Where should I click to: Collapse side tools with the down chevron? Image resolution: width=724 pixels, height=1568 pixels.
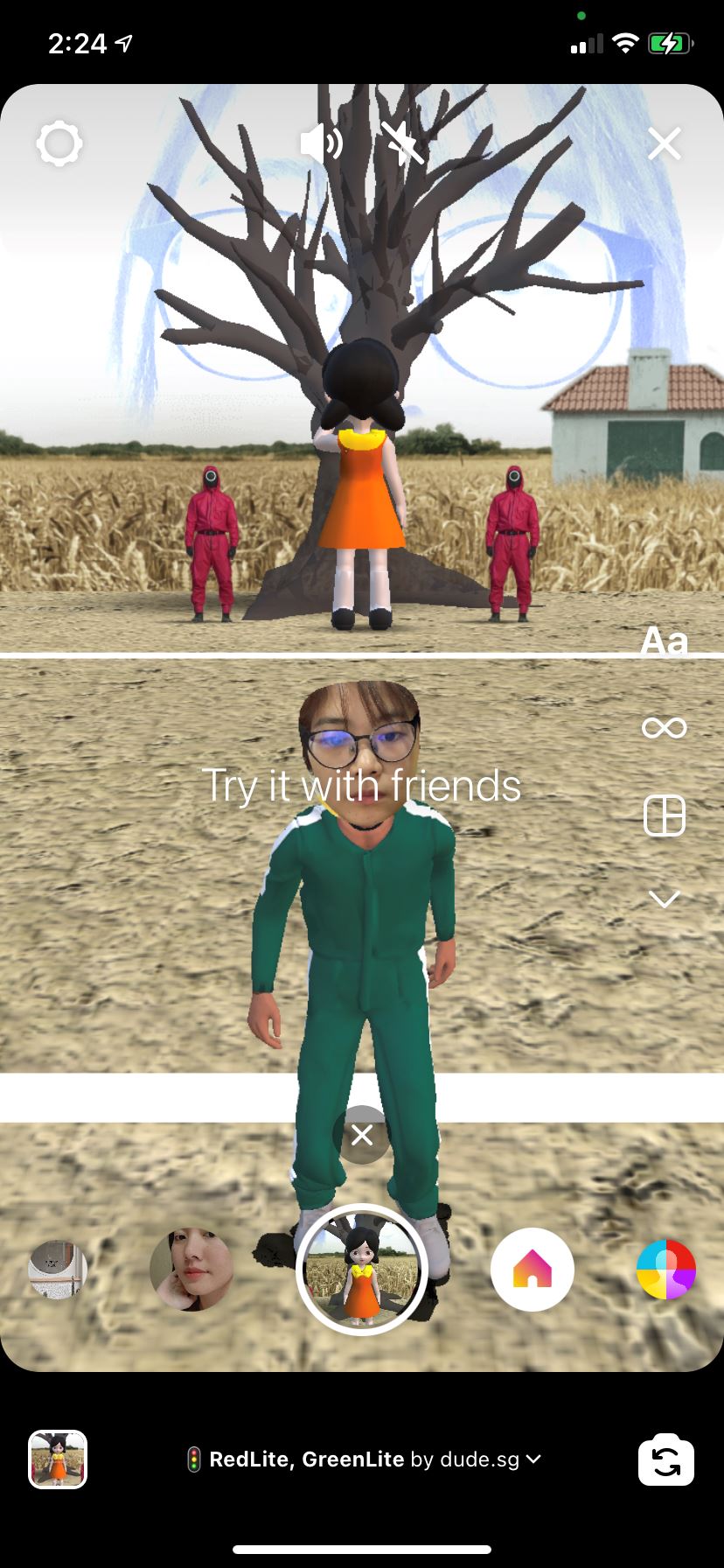pyautogui.click(x=664, y=899)
